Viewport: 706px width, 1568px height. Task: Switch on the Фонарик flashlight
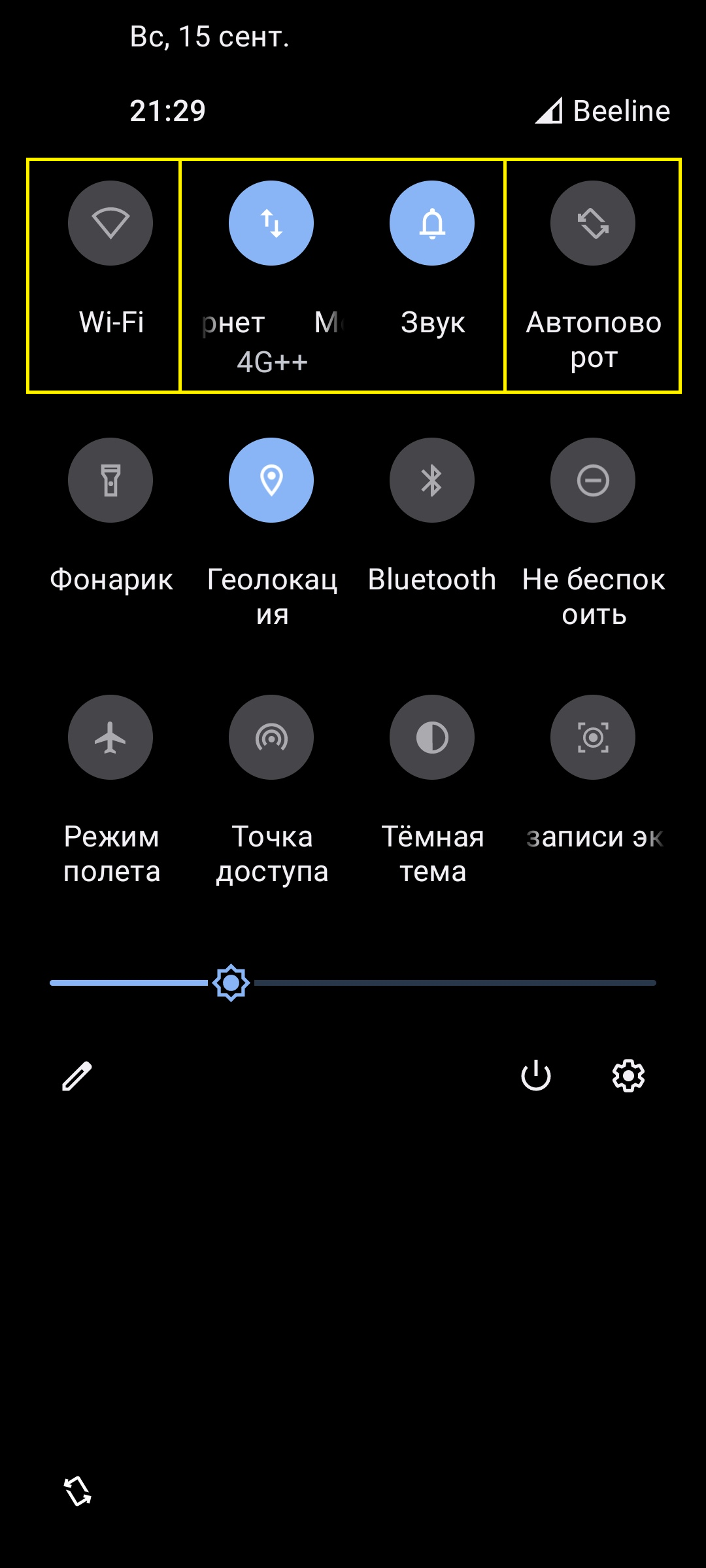(110, 480)
